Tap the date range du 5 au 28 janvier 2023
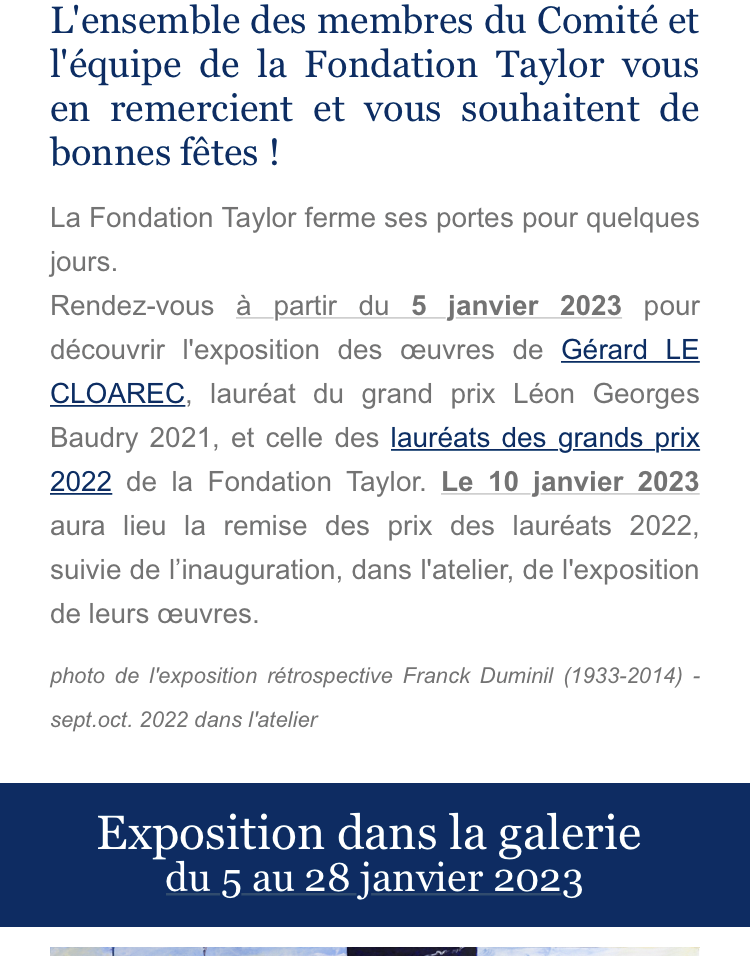750x956 pixels. point(374,879)
